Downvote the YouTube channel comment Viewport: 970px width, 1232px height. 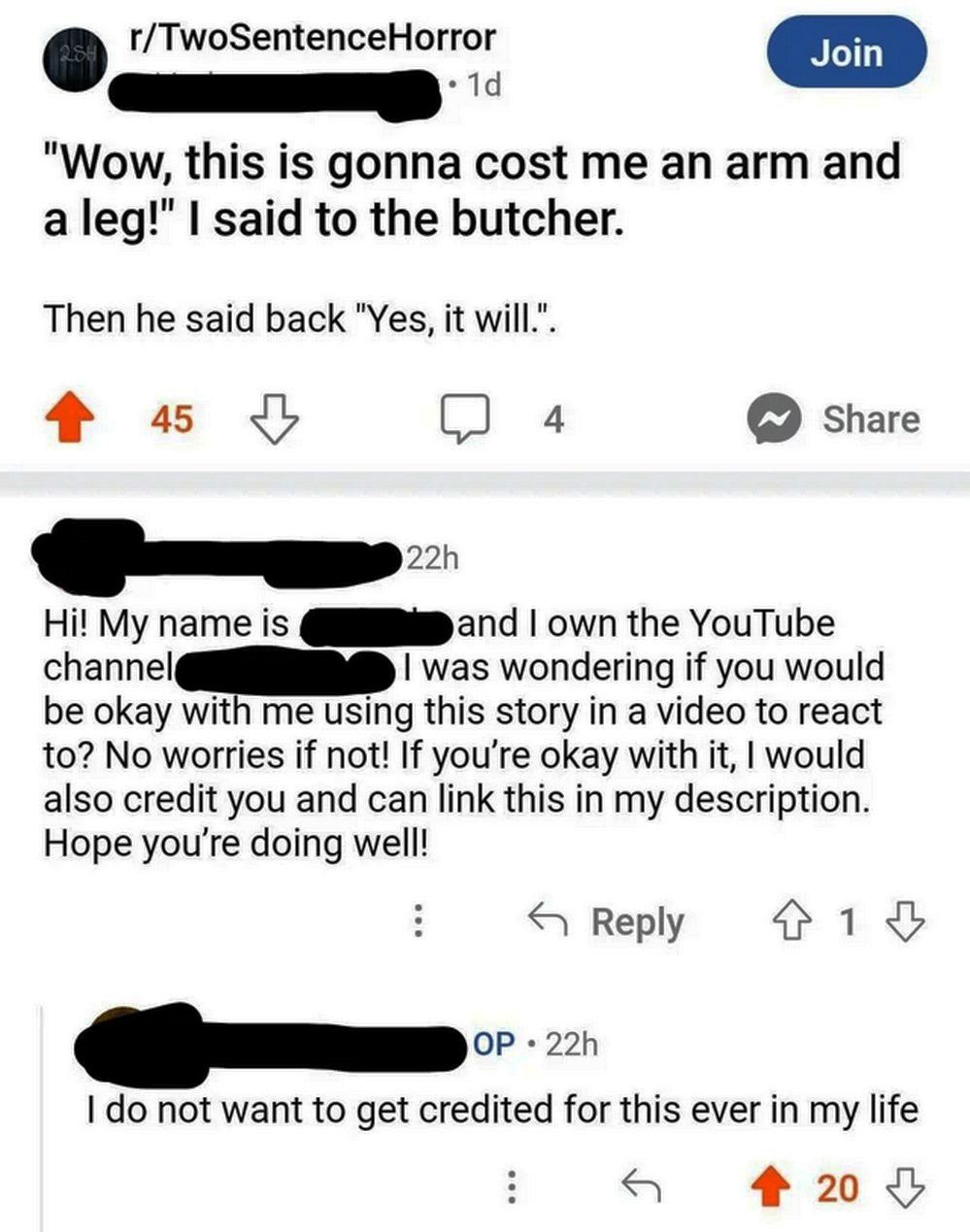(x=905, y=920)
